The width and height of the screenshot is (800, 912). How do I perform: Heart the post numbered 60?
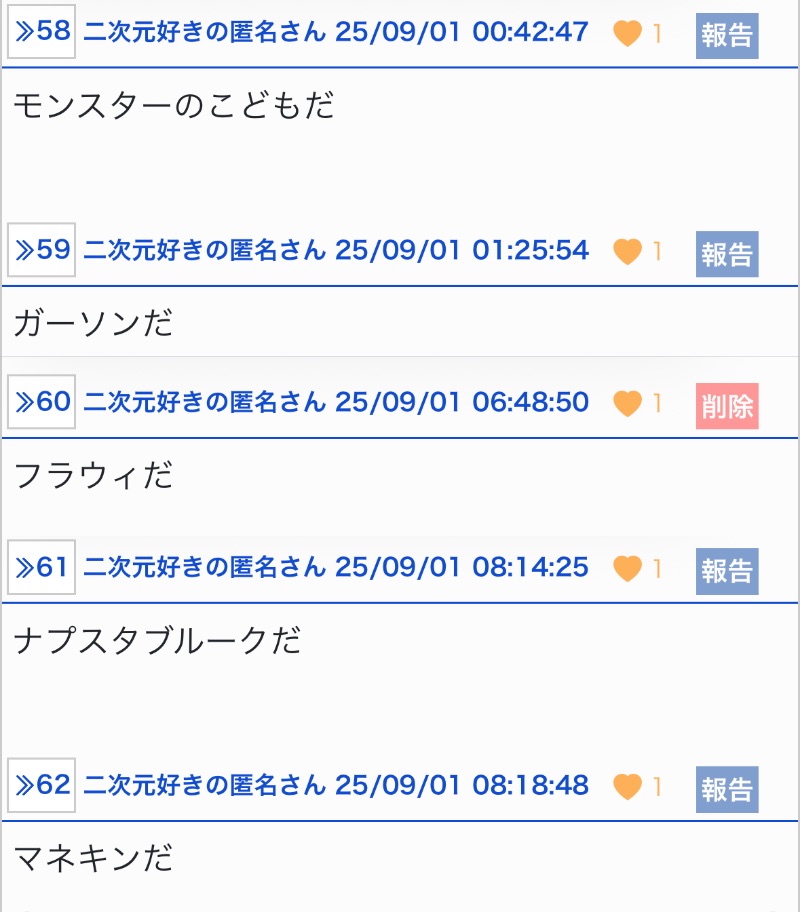click(x=627, y=404)
